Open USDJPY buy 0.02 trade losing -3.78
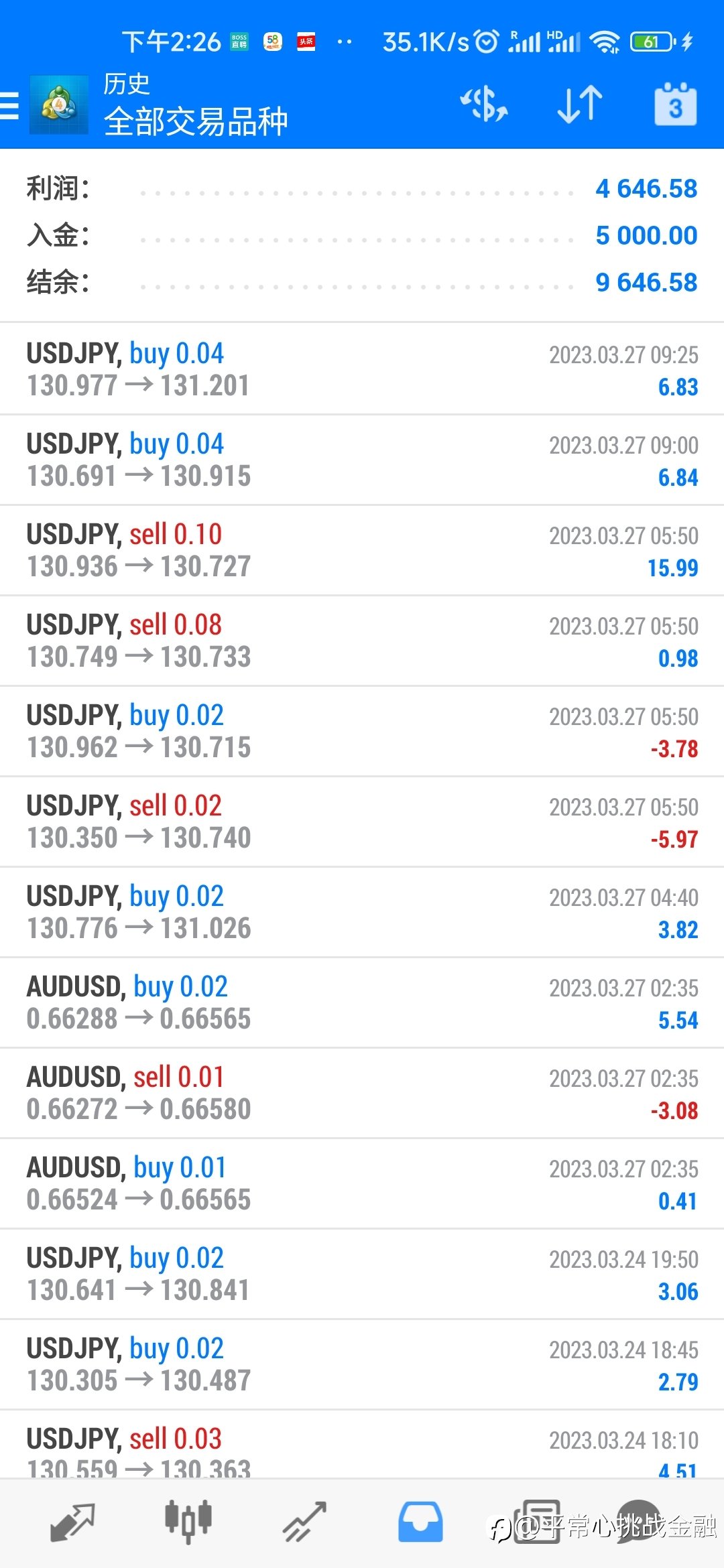 362,731
